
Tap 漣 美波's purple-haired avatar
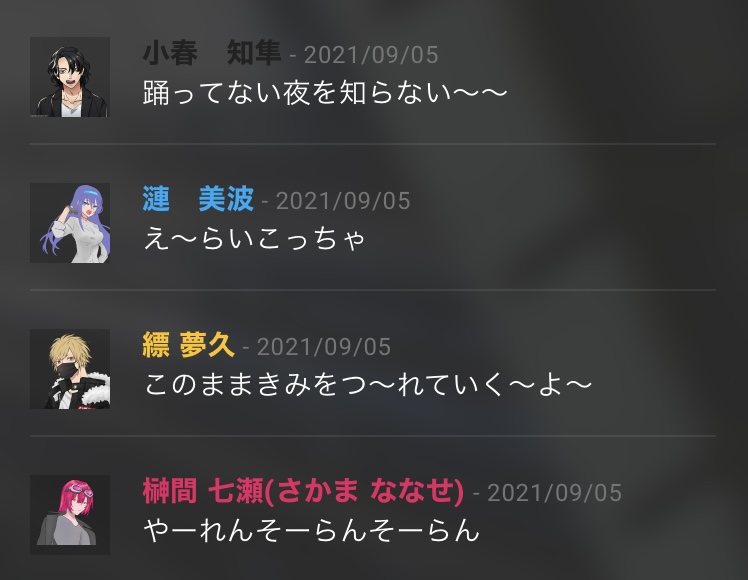click(69, 223)
